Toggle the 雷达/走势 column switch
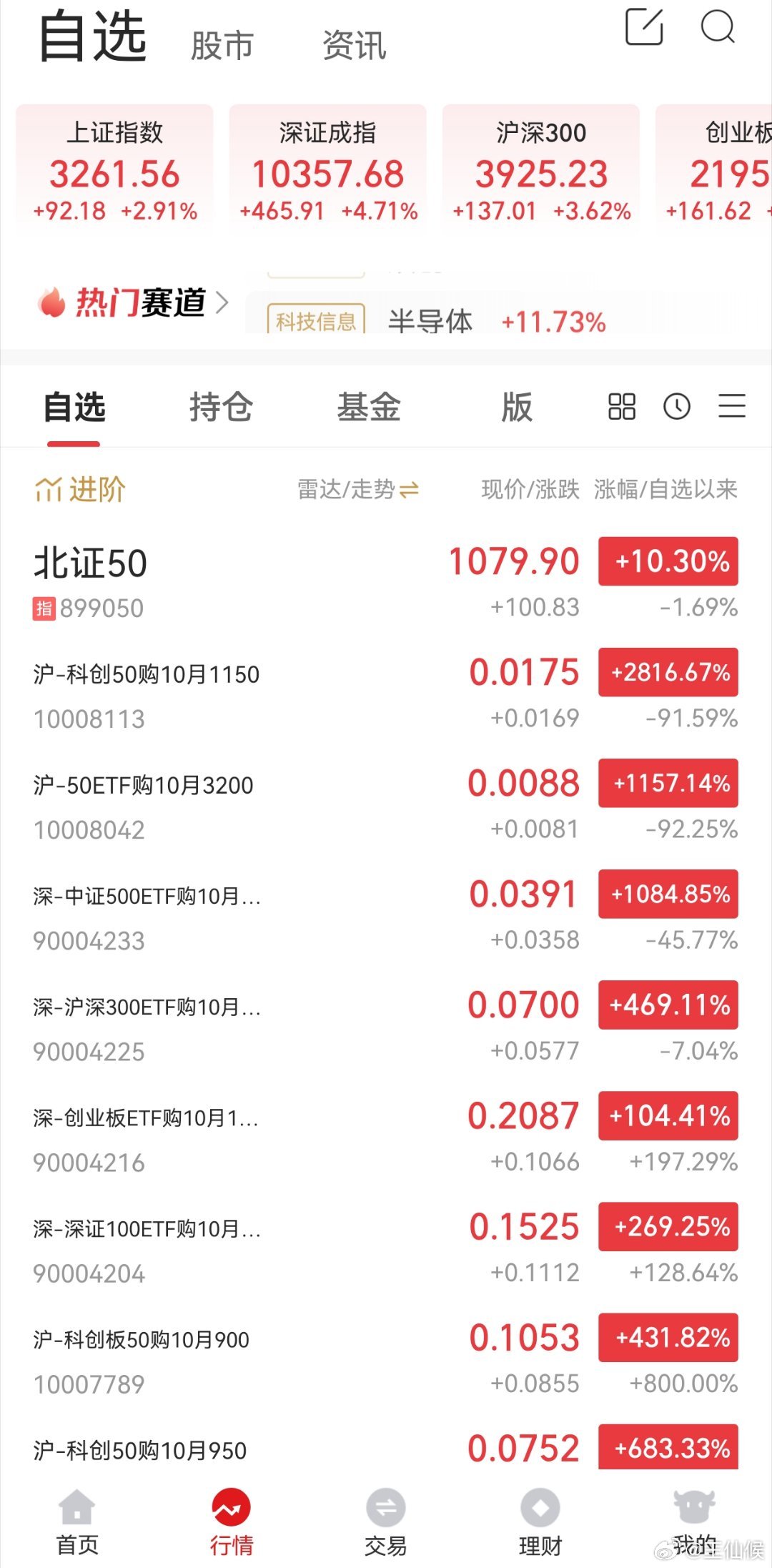Viewport: 772px width, 1568px height. pyautogui.click(x=358, y=490)
